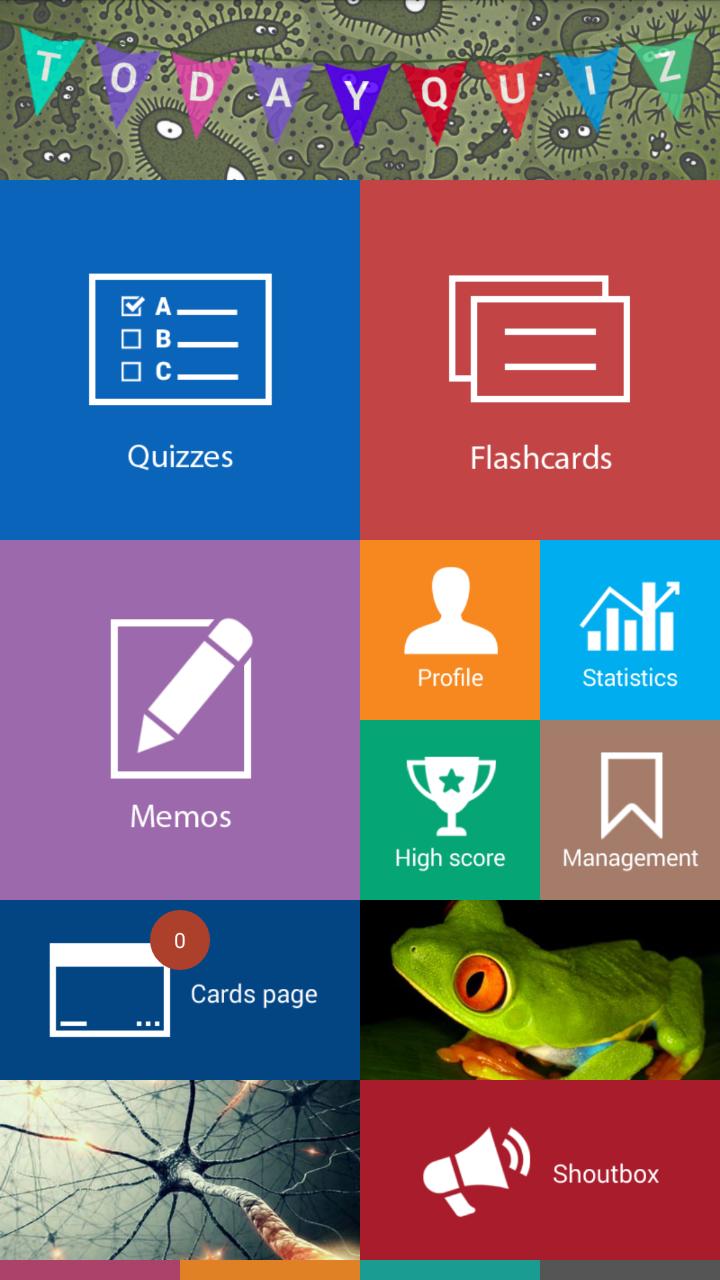The width and height of the screenshot is (720, 1280).
Task: Open the Statistics tile
Action: pyautogui.click(x=630, y=630)
